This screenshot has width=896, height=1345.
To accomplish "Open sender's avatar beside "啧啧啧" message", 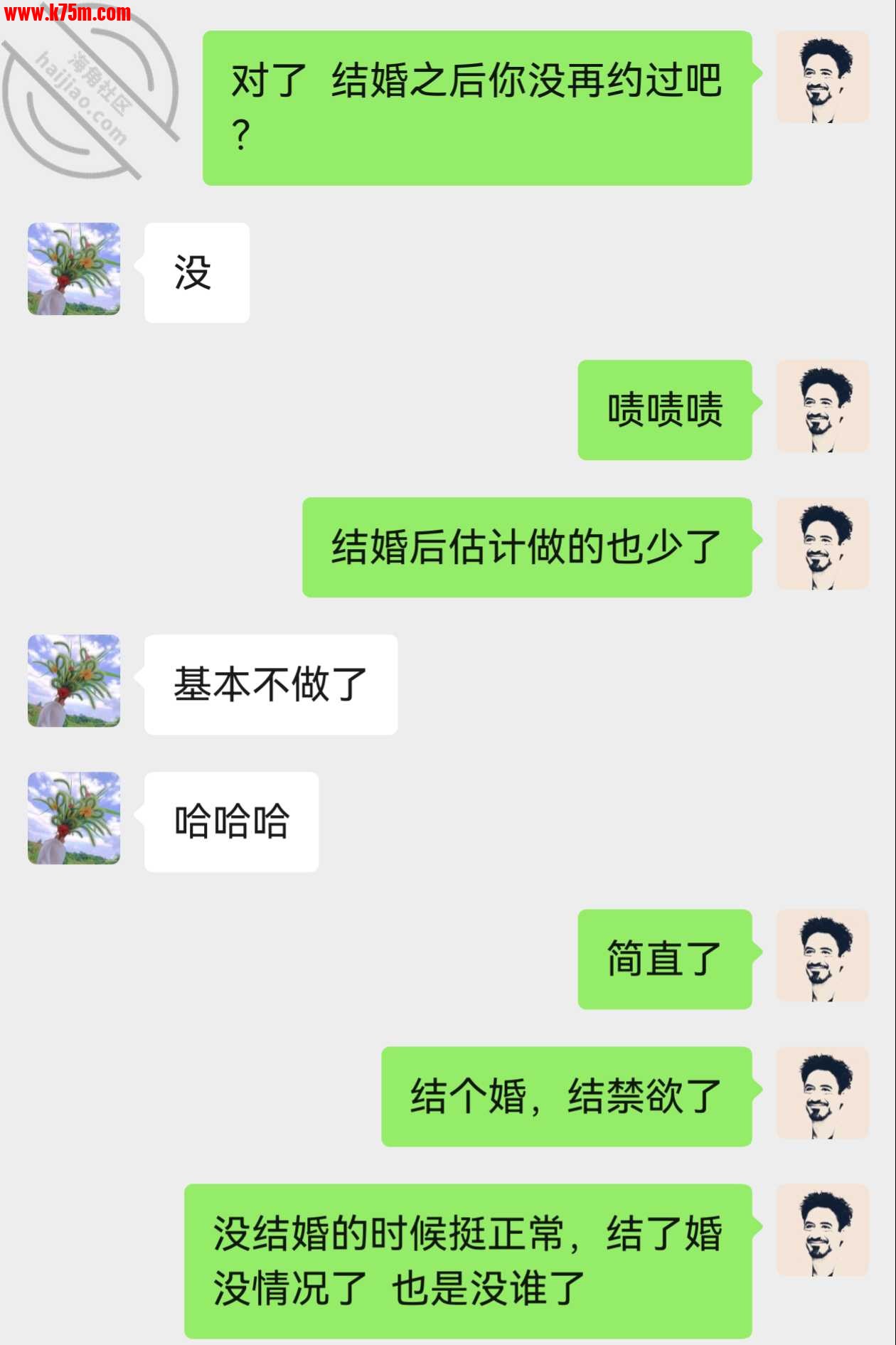I will [822, 407].
